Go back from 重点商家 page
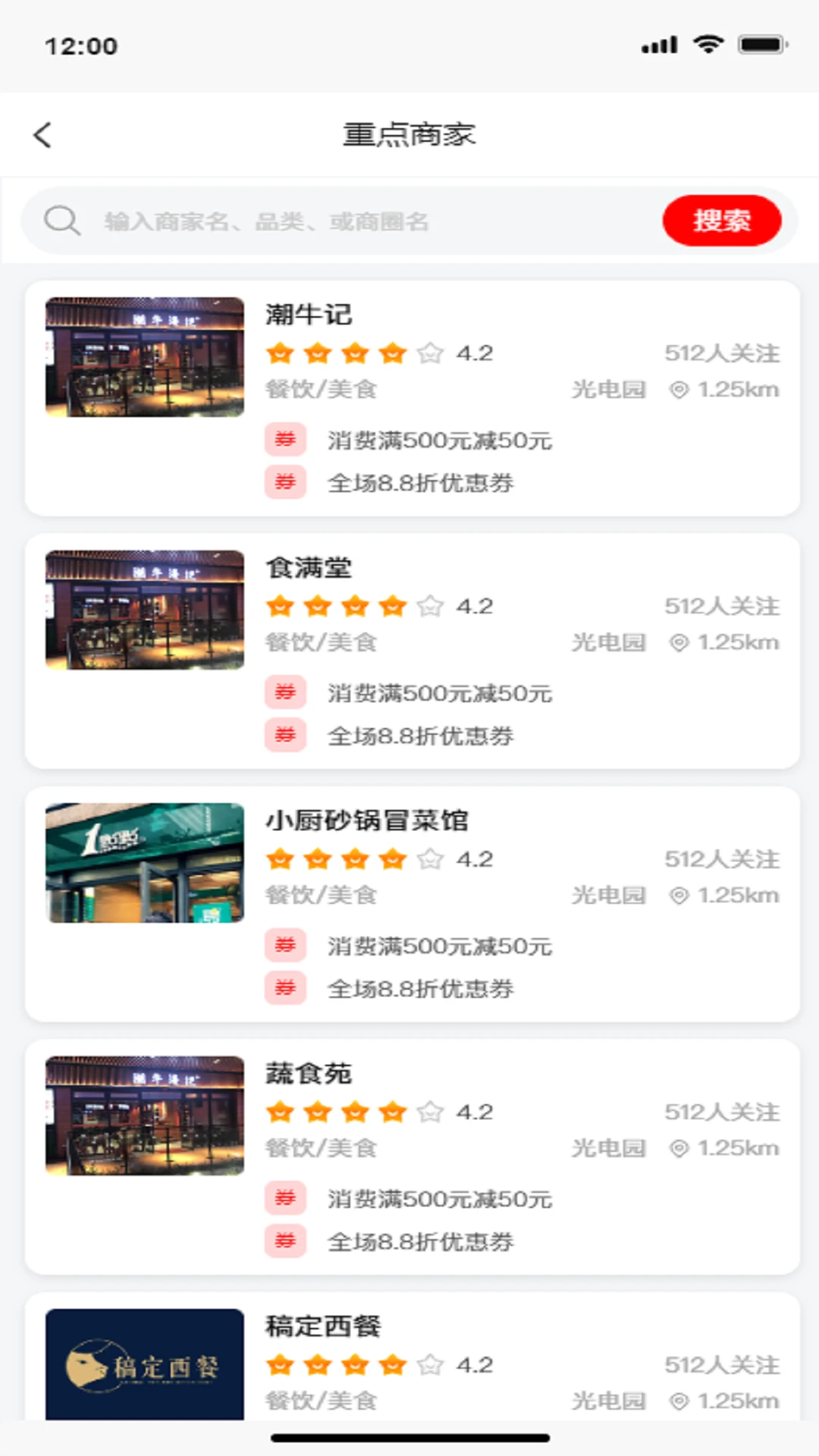The width and height of the screenshot is (819, 1456). tap(42, 135)
